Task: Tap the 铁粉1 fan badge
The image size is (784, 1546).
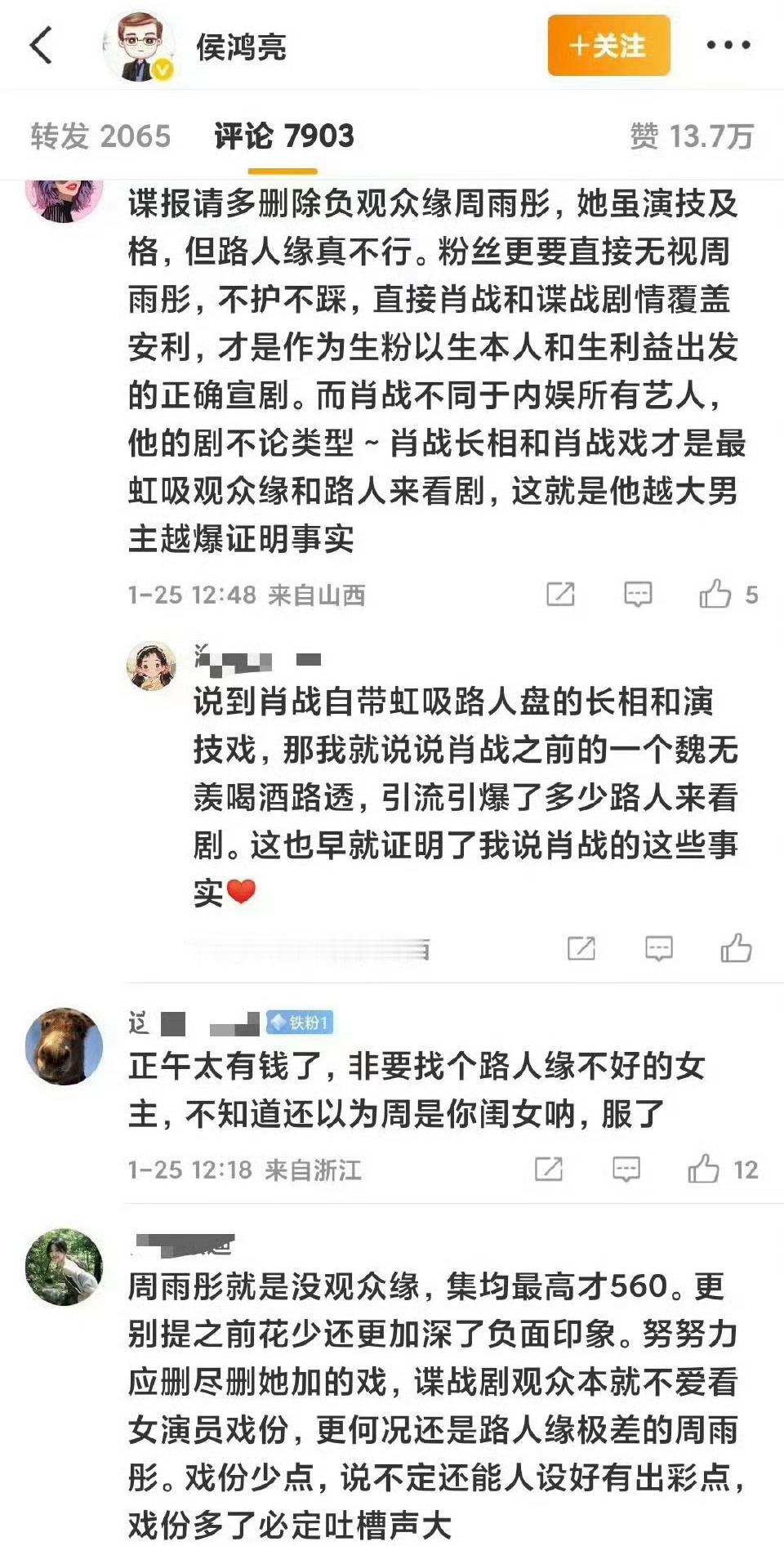Action: point(301,1022)
